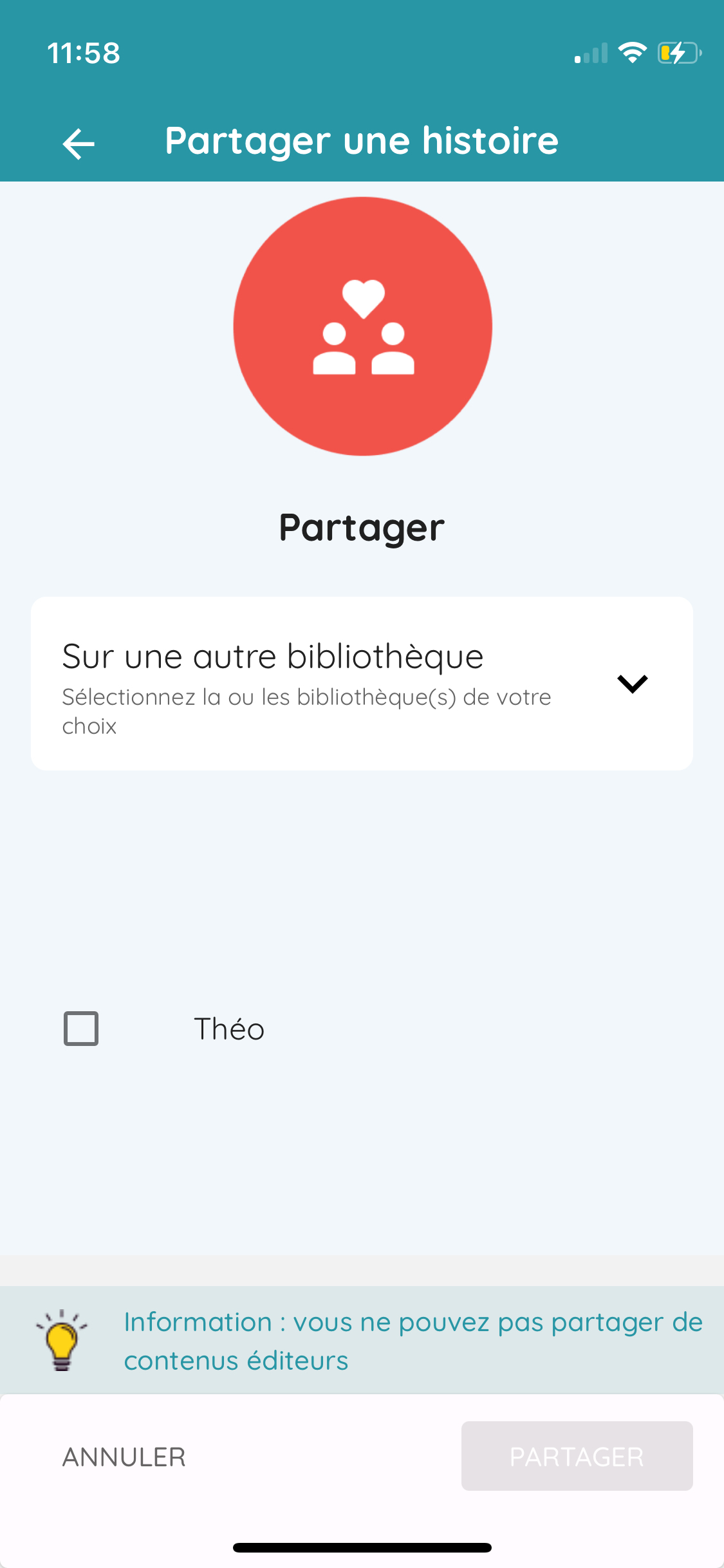This screenshot has height=1568, width=724.
Task: Check the Théo library checkbox
Action: [x=81, y=1029]
